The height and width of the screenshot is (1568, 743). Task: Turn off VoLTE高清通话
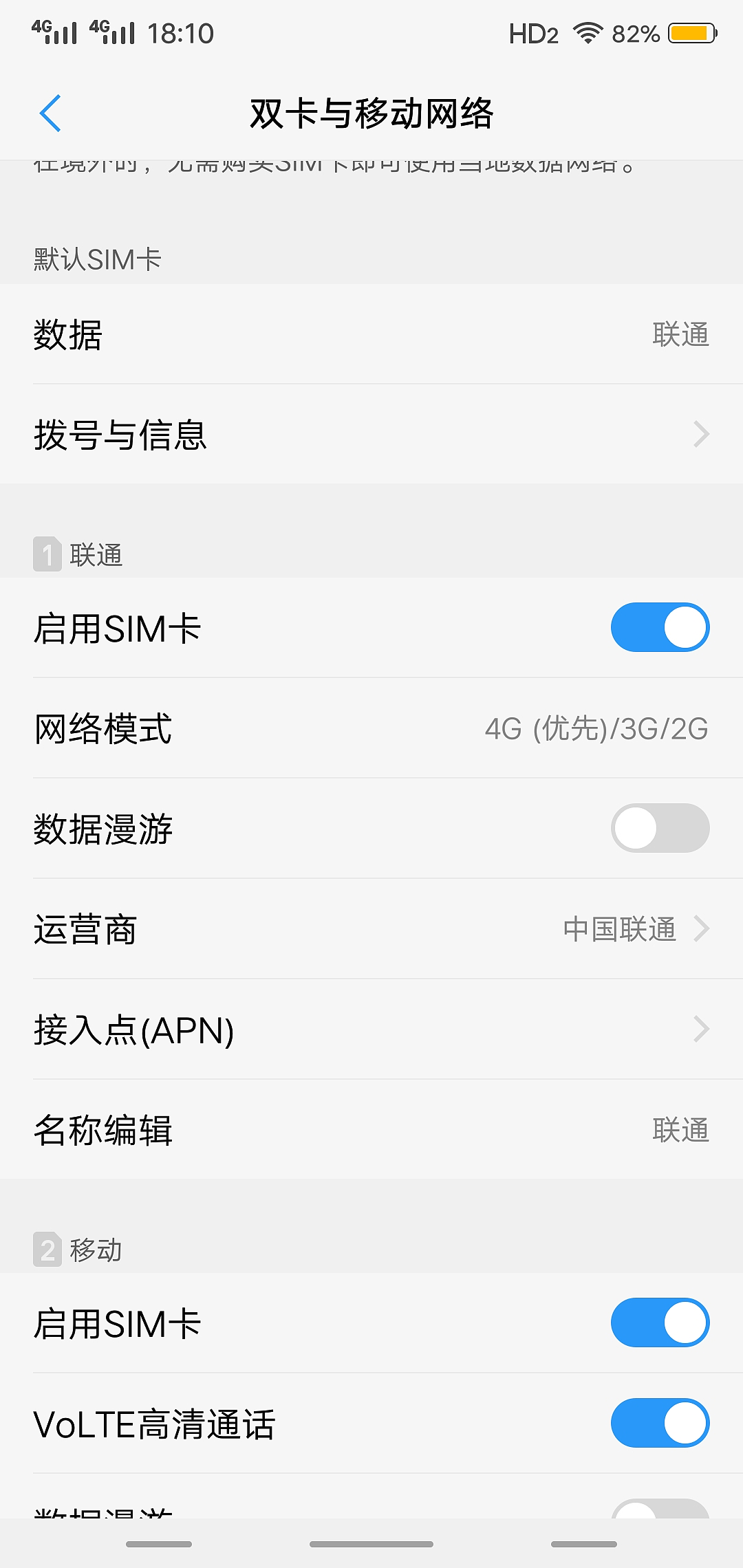coord(659,1423)
